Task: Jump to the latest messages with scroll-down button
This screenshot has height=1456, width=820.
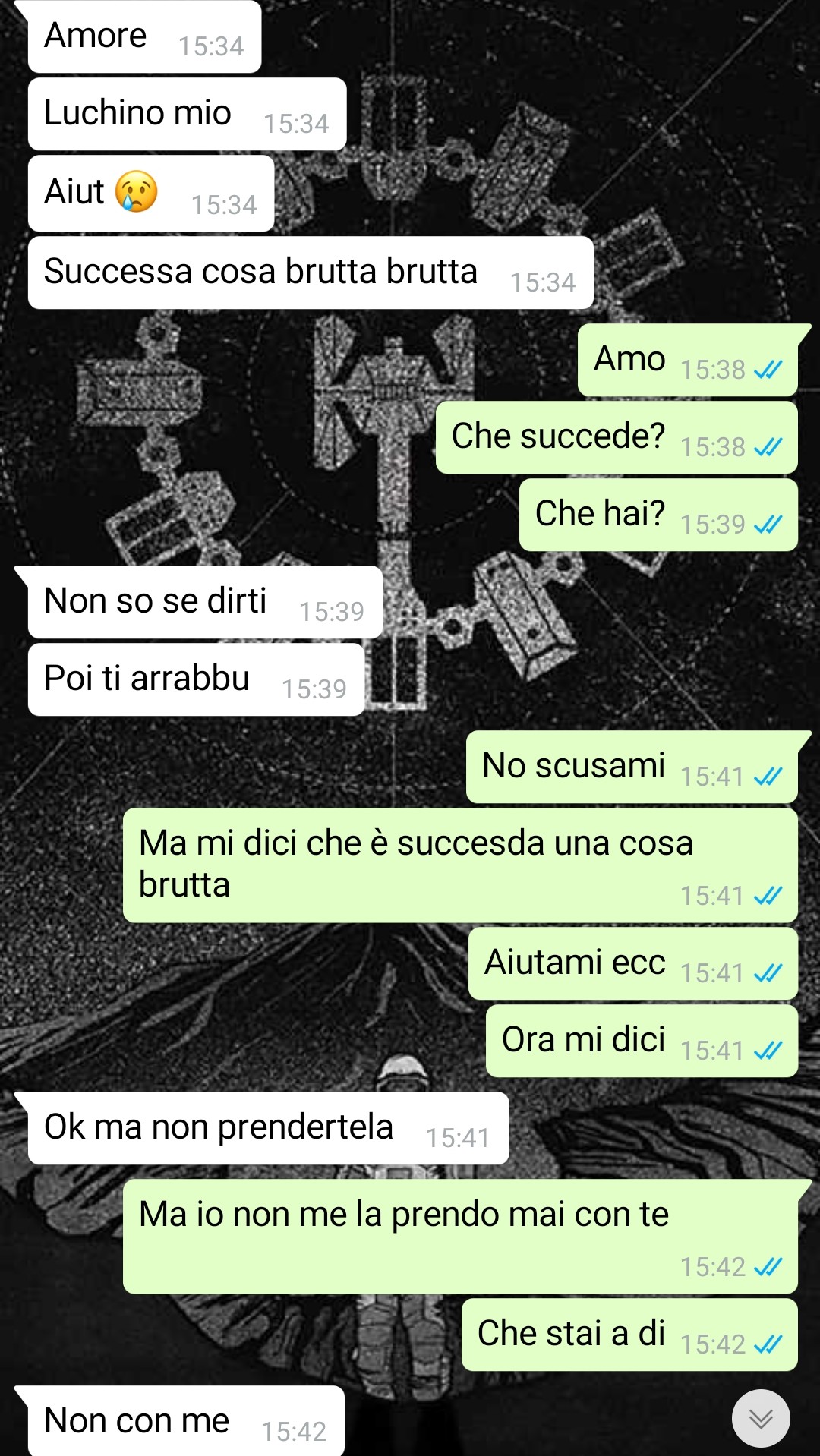Action: 761,1418
